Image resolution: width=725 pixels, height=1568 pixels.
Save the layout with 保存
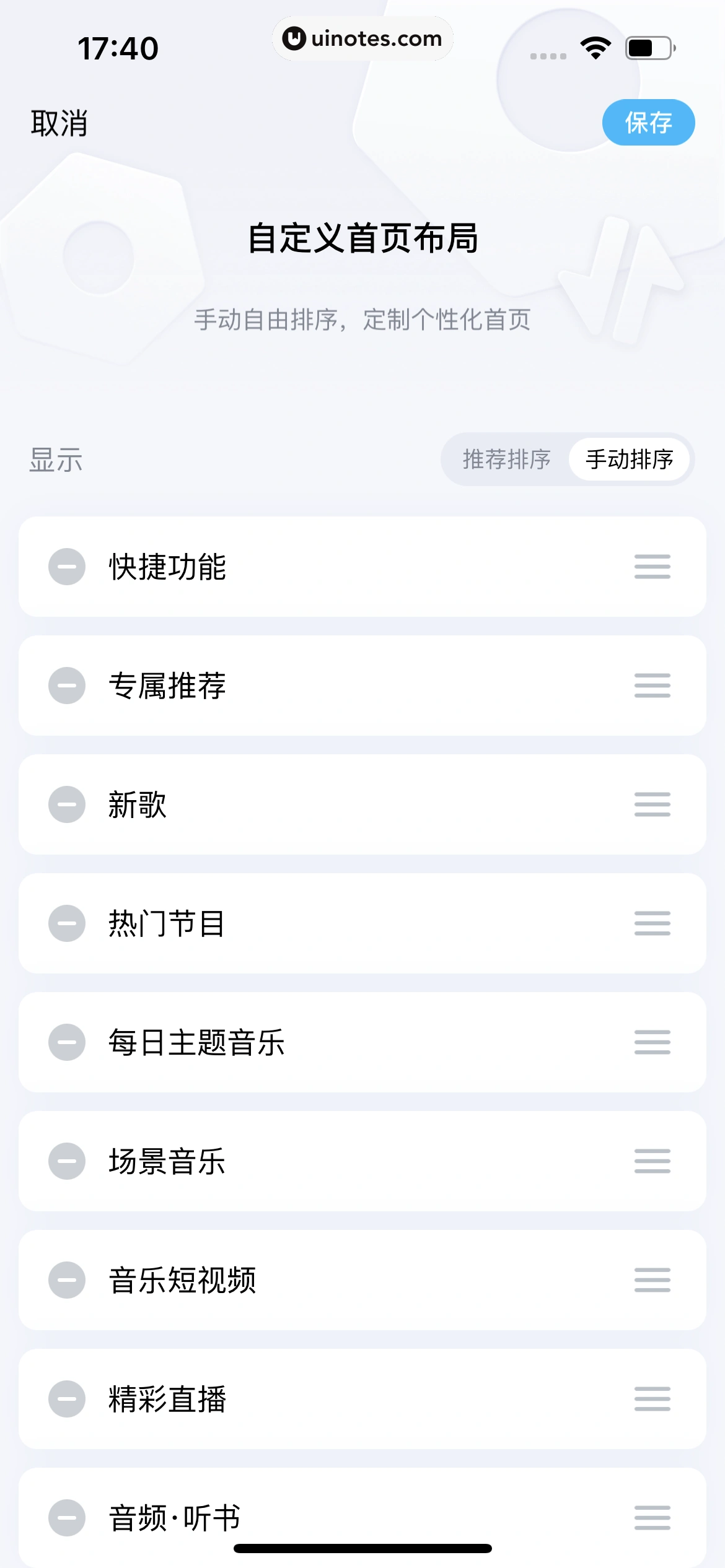(x=648, y=123)
